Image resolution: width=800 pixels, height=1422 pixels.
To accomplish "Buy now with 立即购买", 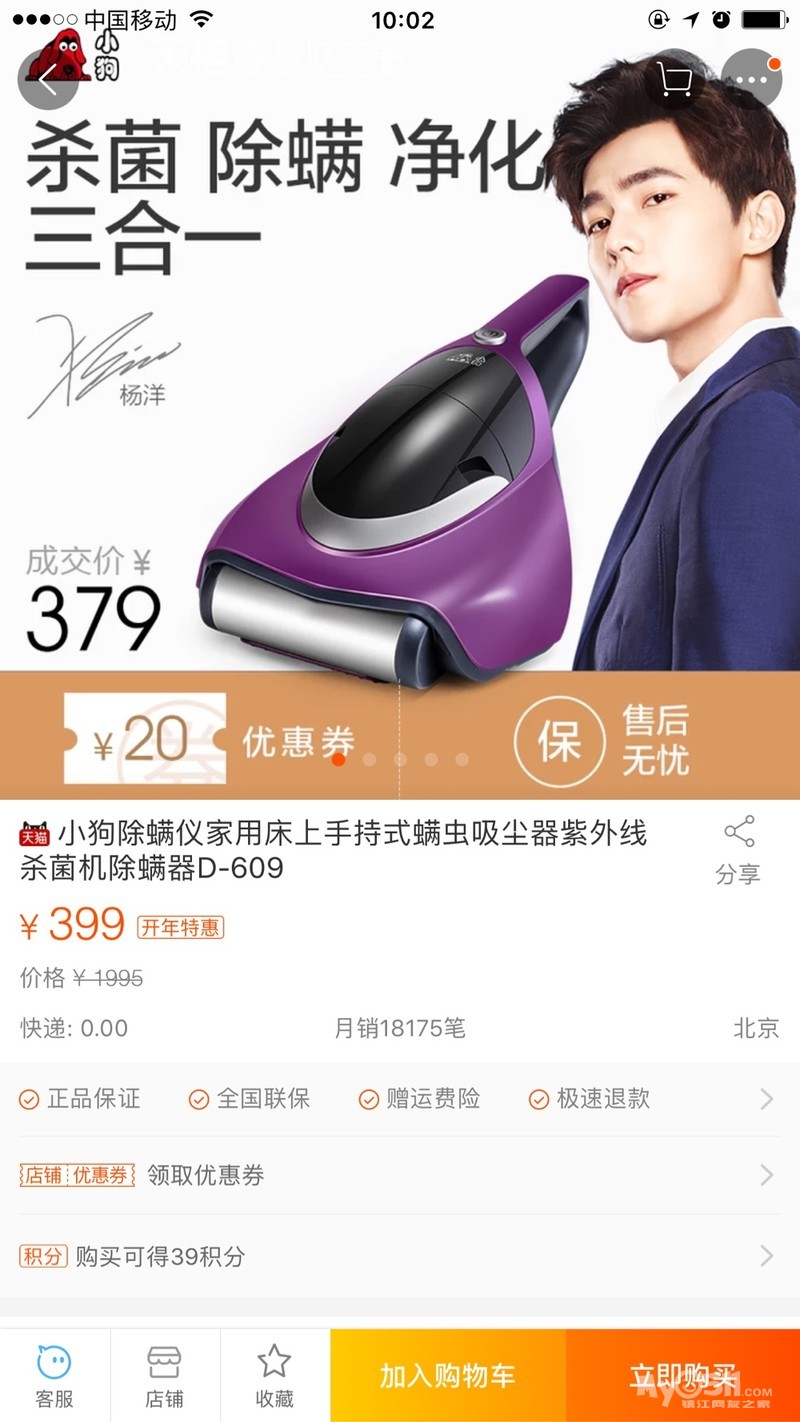I will [x=683, y=1376].
